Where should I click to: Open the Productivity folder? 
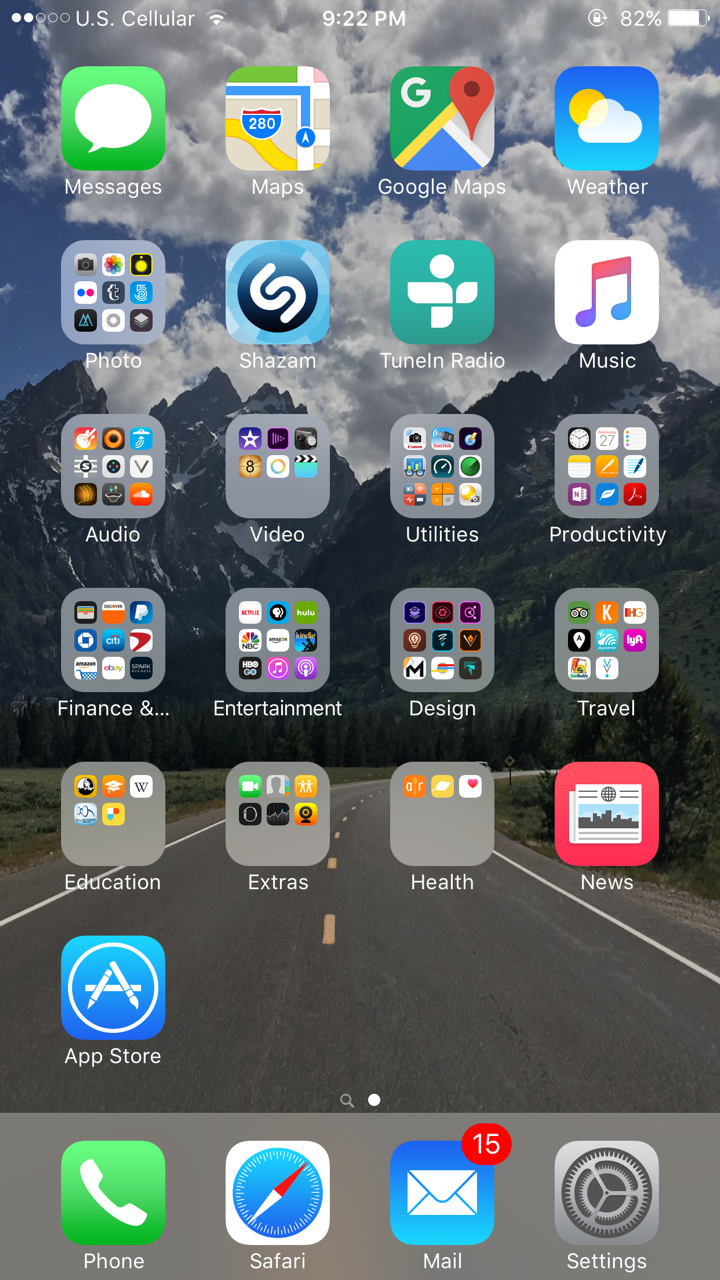[606, 466]
